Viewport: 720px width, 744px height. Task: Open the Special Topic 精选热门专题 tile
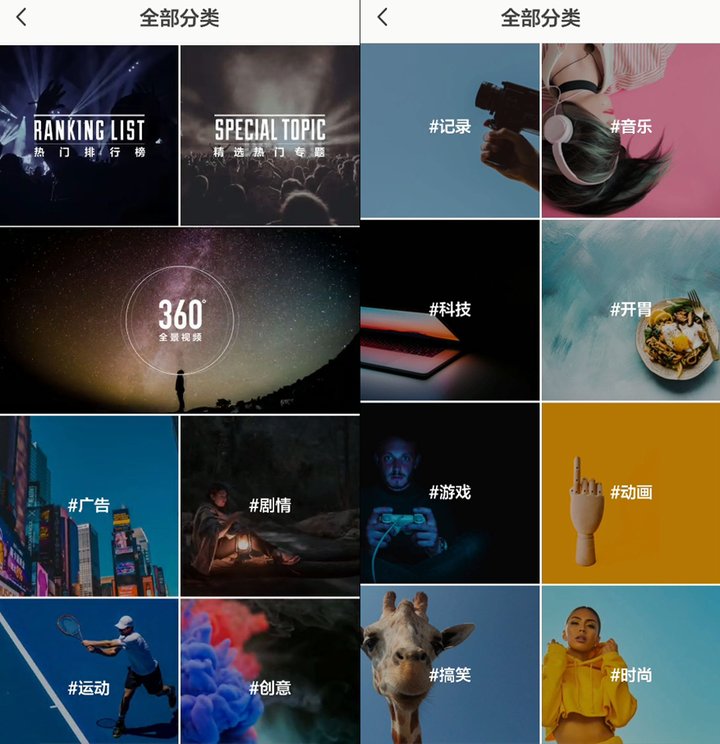(270, 135)
